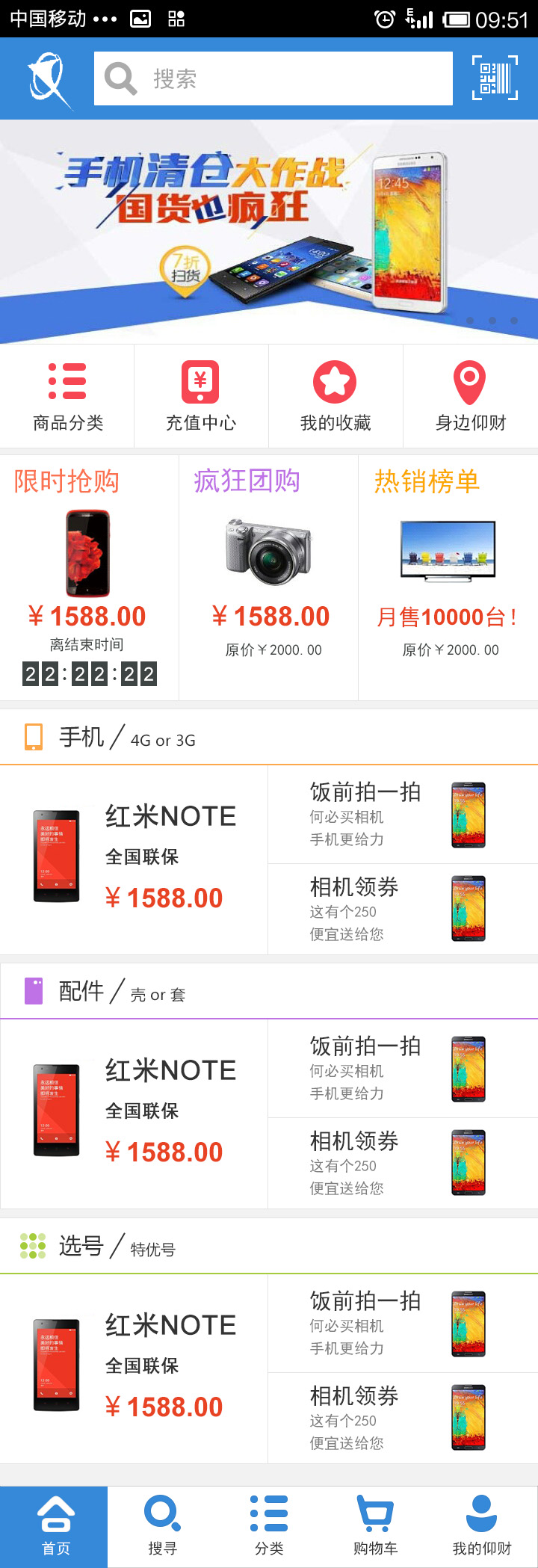Open the 限时抢购 flash sale card
The height and width of the screenshot is (1568, 538).
coord(89,577)
